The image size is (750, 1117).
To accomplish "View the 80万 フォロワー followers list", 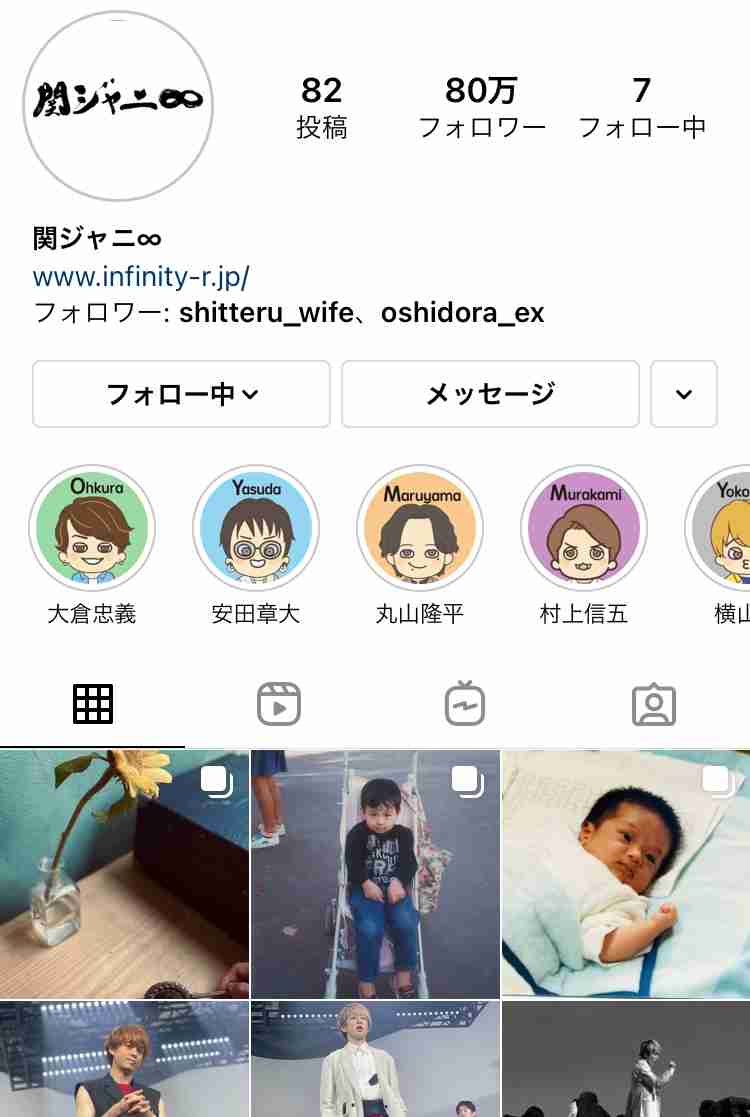I will (x=482, y=107).
